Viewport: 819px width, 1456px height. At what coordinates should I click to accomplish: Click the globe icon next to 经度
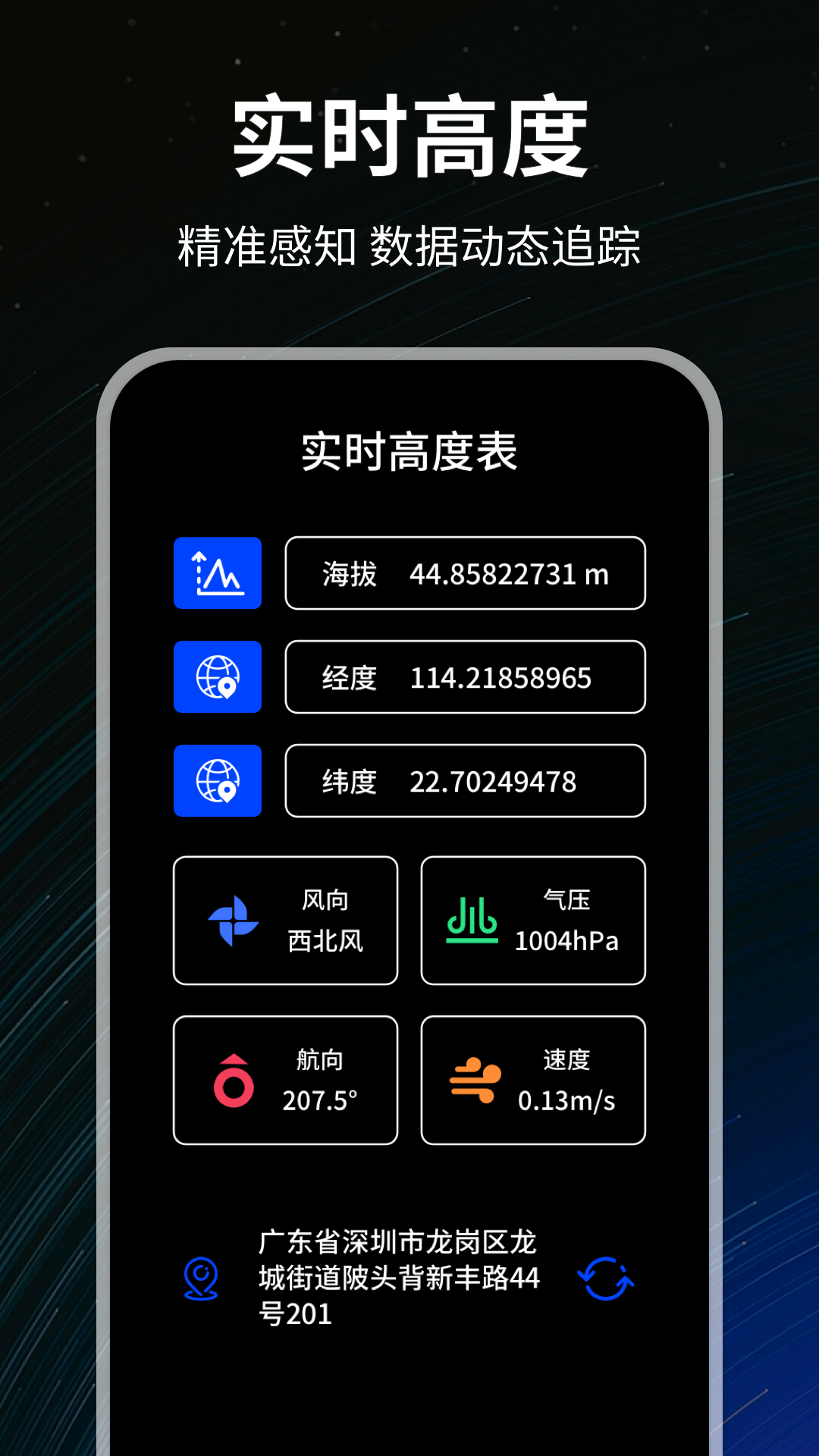pyautogui.click(x=218, y=677)
